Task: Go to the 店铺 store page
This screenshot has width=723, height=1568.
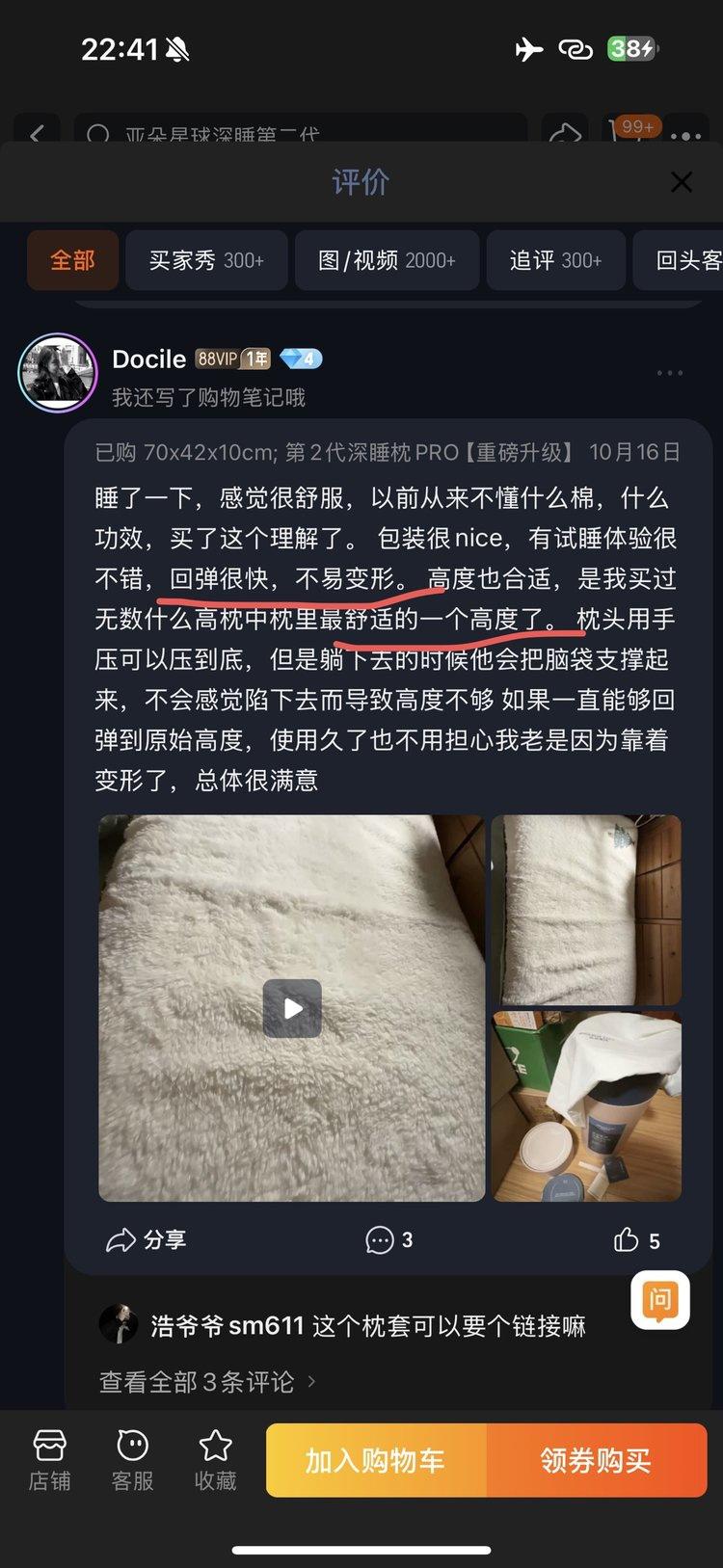Action: tap(49, 1460)
